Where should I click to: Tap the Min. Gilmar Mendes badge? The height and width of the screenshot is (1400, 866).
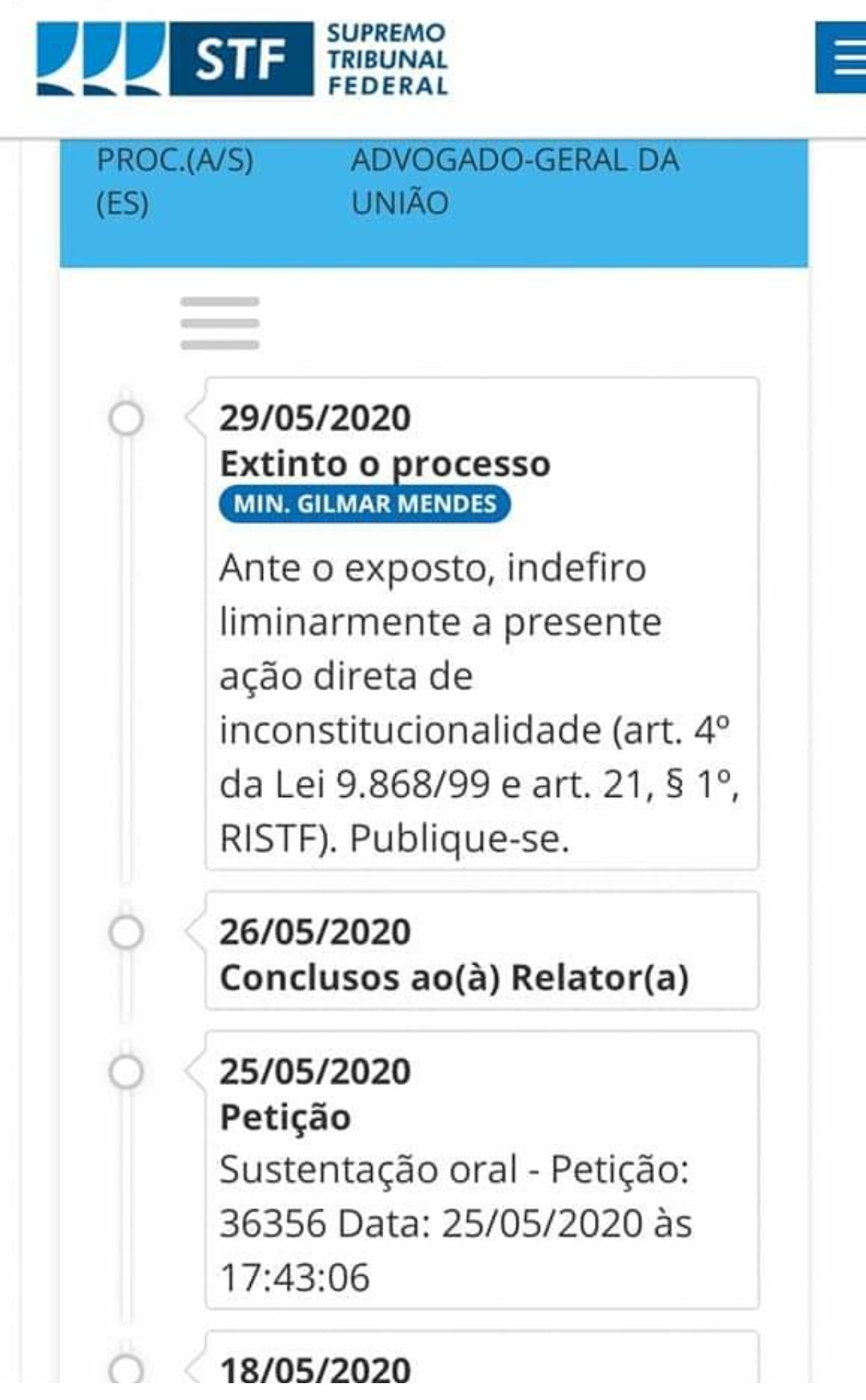365,504
